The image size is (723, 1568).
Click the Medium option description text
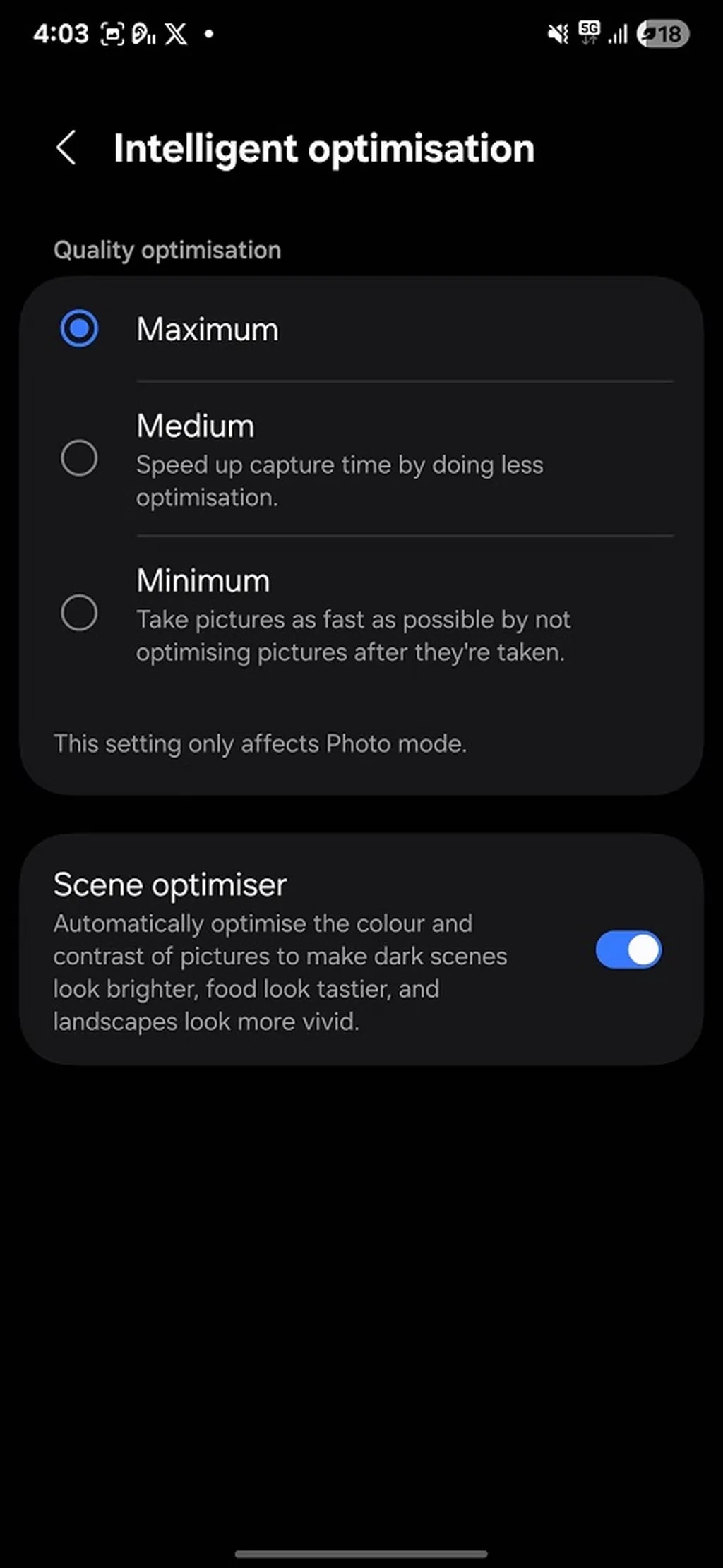(x=340, y=481)
